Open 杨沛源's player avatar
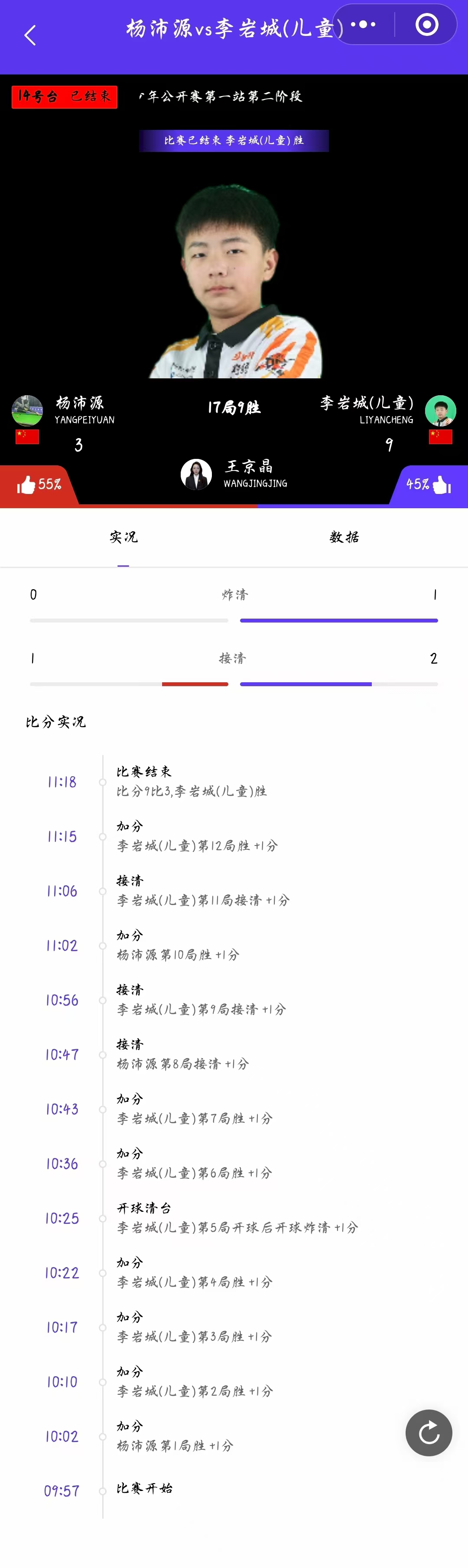Screen dimensions: 468x1568 [x=27, y=410]
